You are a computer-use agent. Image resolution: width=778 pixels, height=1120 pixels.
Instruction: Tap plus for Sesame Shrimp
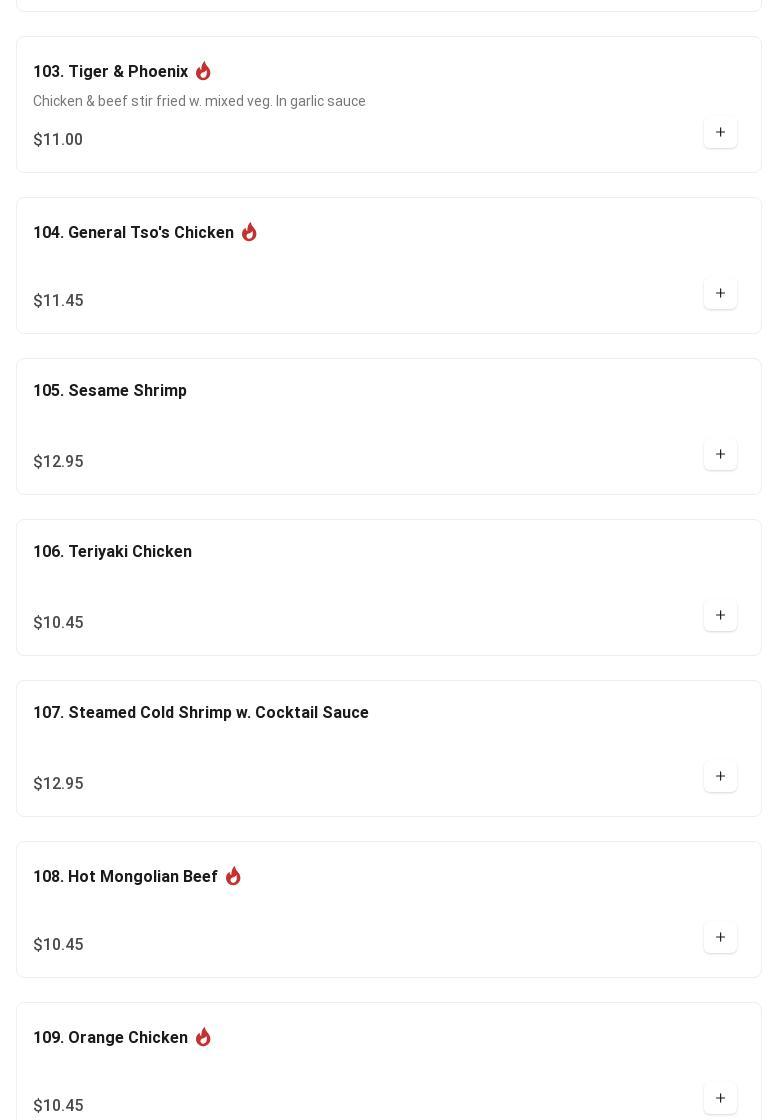point(720,455)
